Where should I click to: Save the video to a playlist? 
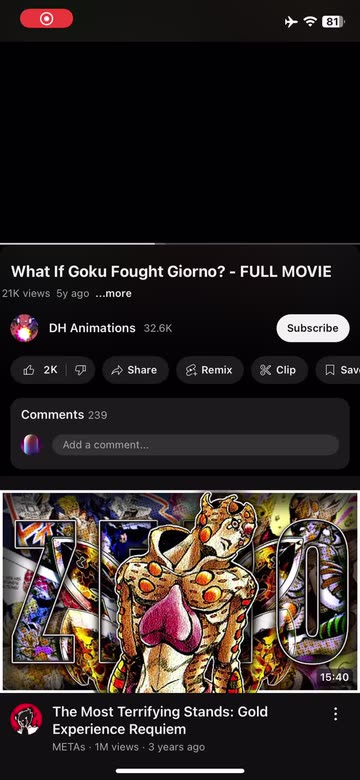pyautogui.click(x=338, y=370)
